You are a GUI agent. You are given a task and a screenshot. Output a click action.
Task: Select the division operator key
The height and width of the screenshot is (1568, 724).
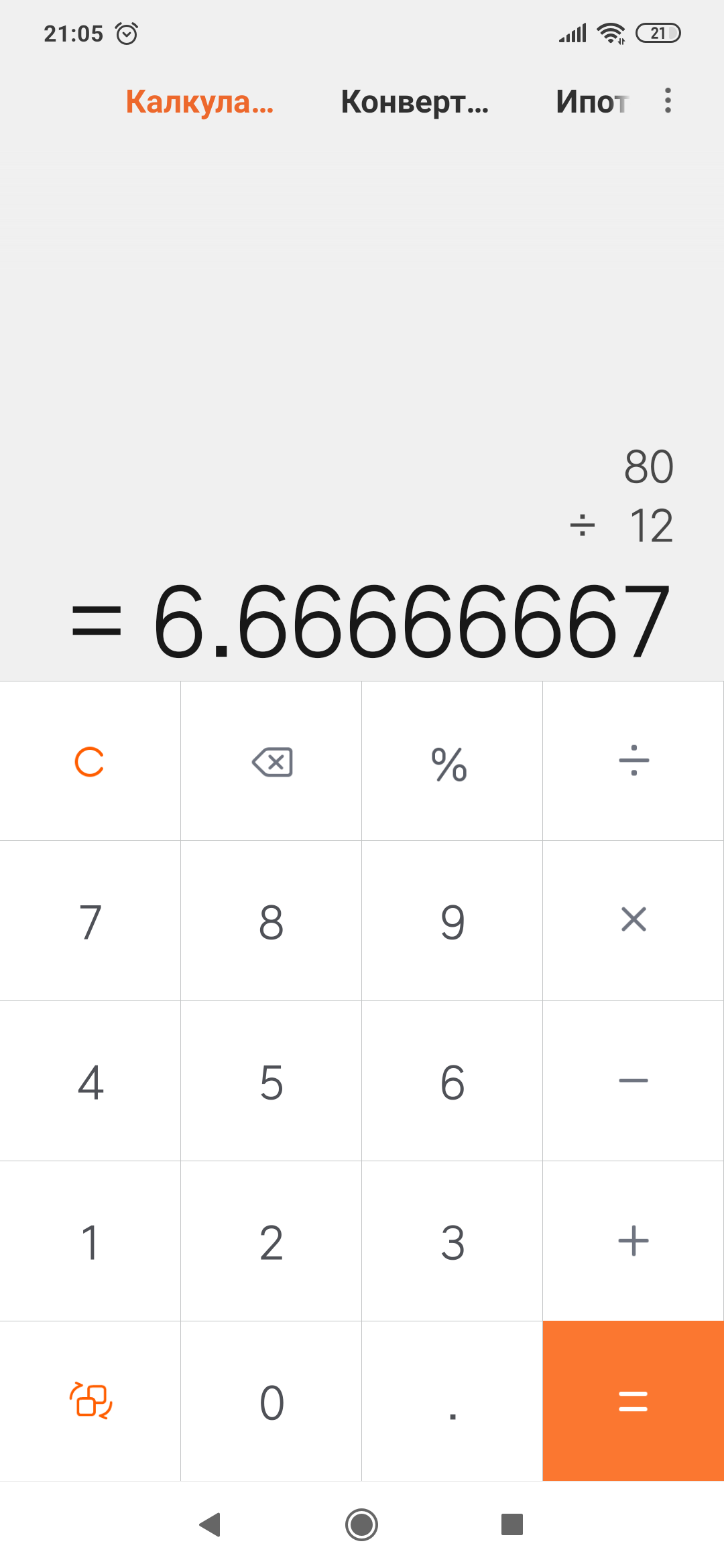tap(633, 761)
